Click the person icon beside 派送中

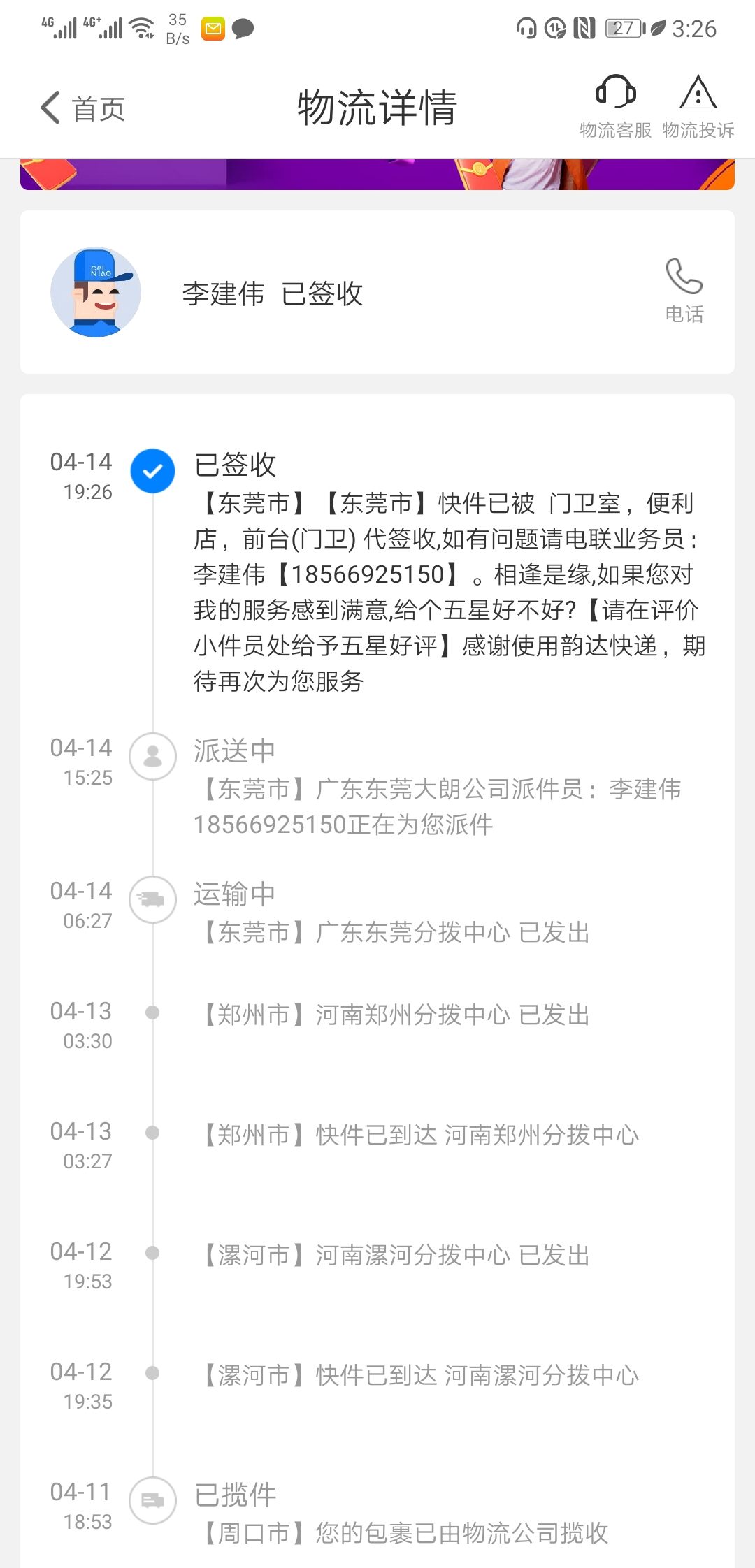click(152, 757)
